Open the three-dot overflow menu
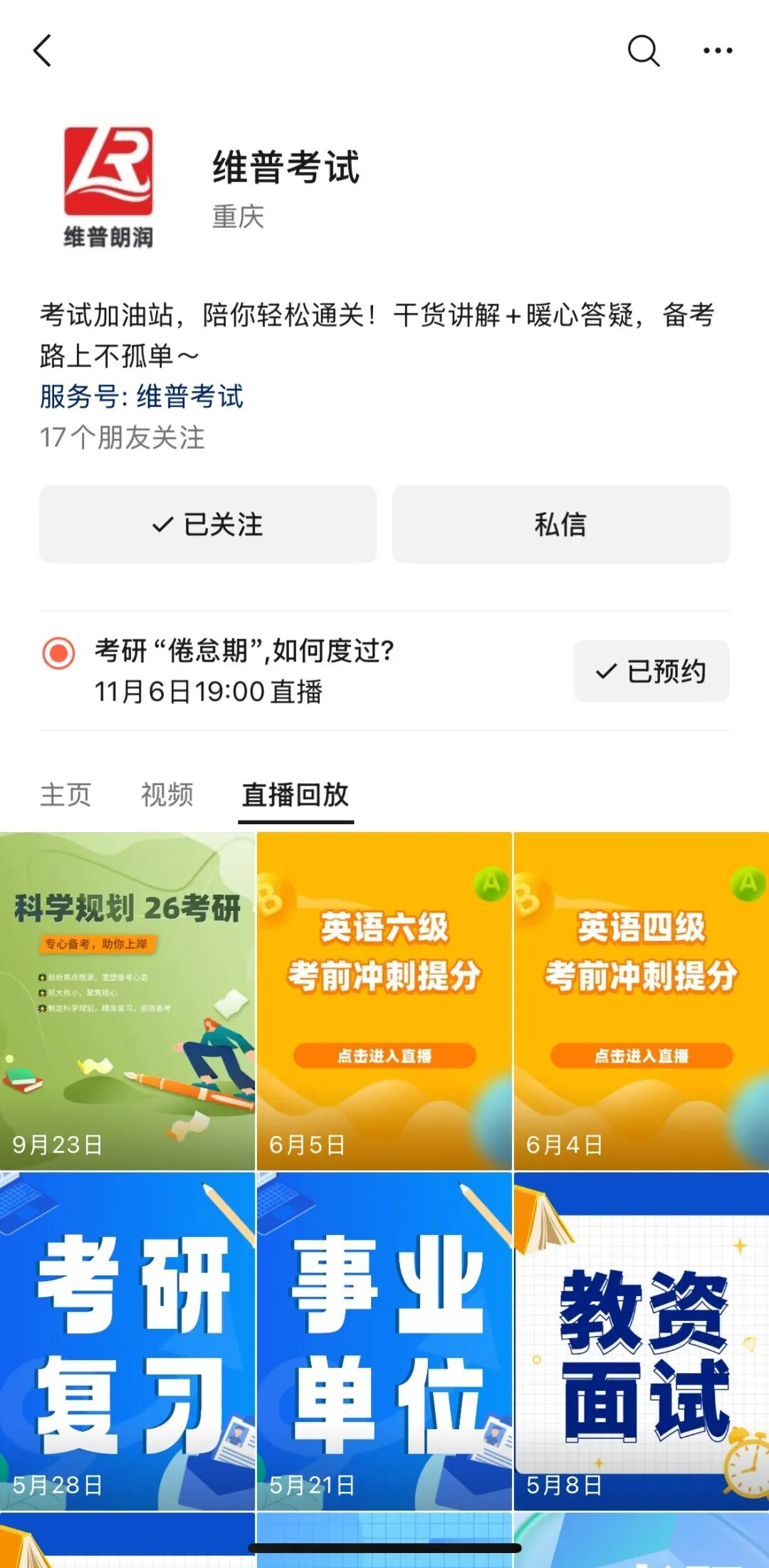Viewport: 769px width, 1568px height. [717, 51]
